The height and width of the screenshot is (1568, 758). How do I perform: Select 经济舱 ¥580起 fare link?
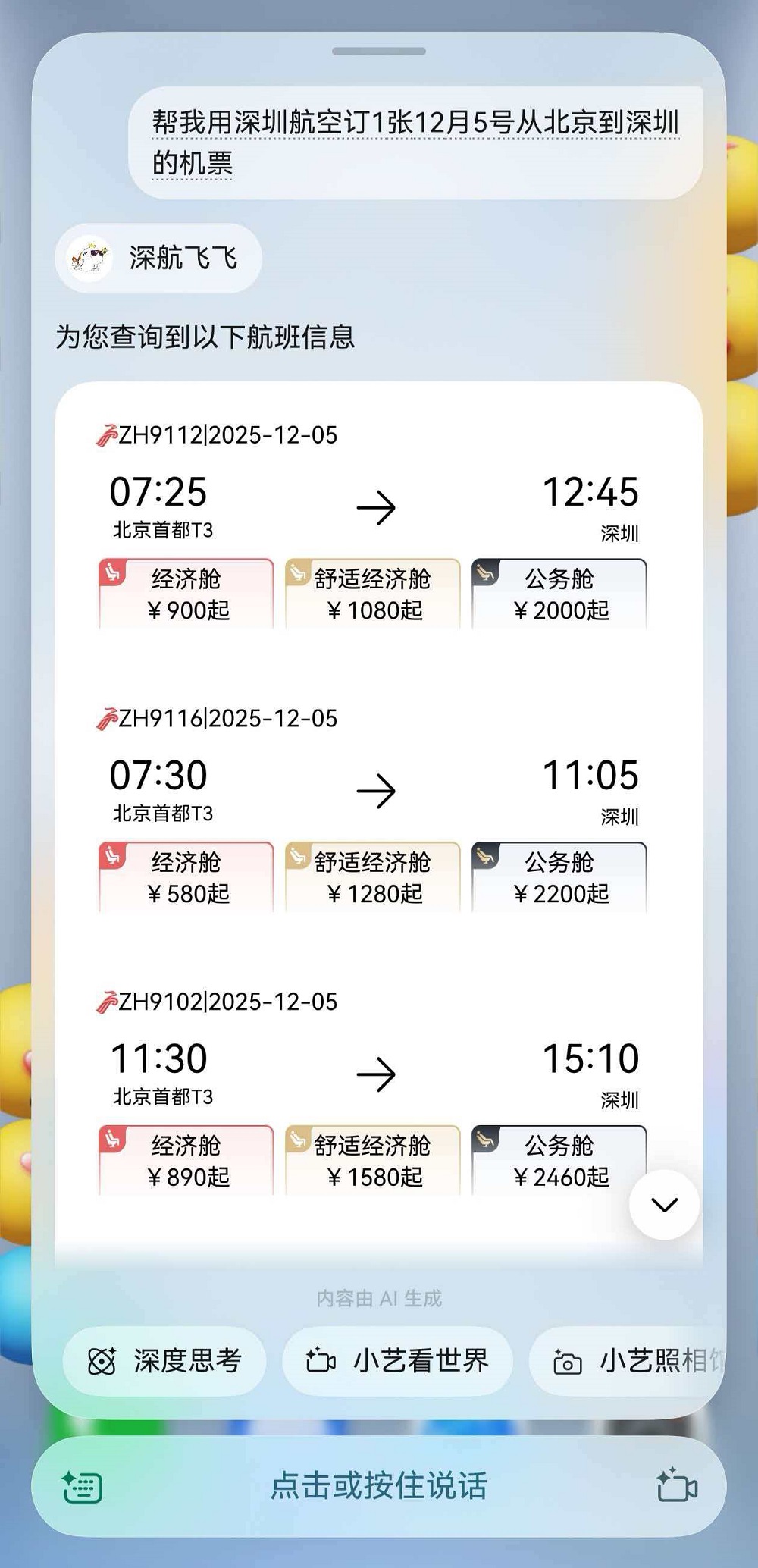(x=184, y=877)
